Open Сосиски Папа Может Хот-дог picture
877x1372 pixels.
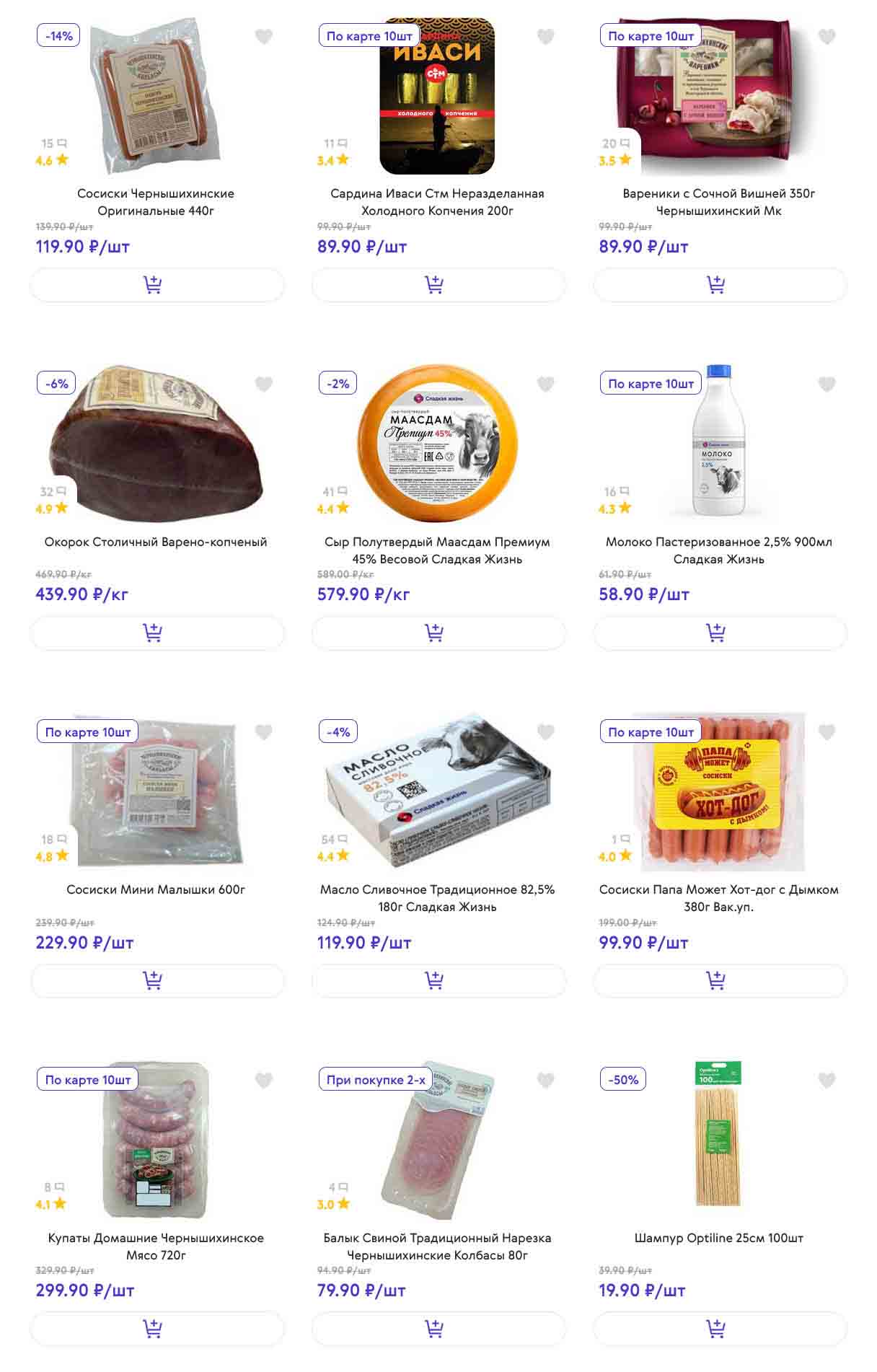click(719, 792)
